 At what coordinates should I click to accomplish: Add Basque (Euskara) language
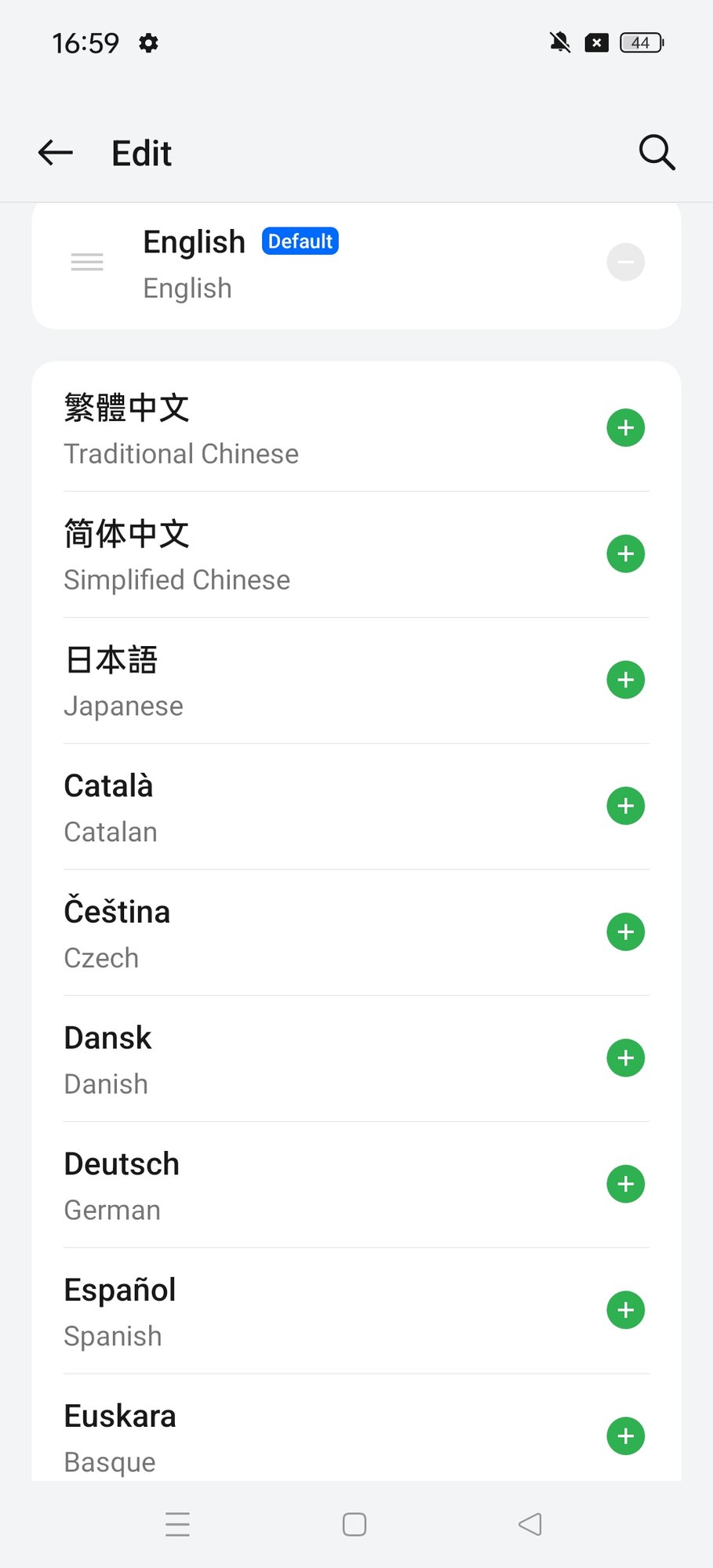tap(625, 1436)
